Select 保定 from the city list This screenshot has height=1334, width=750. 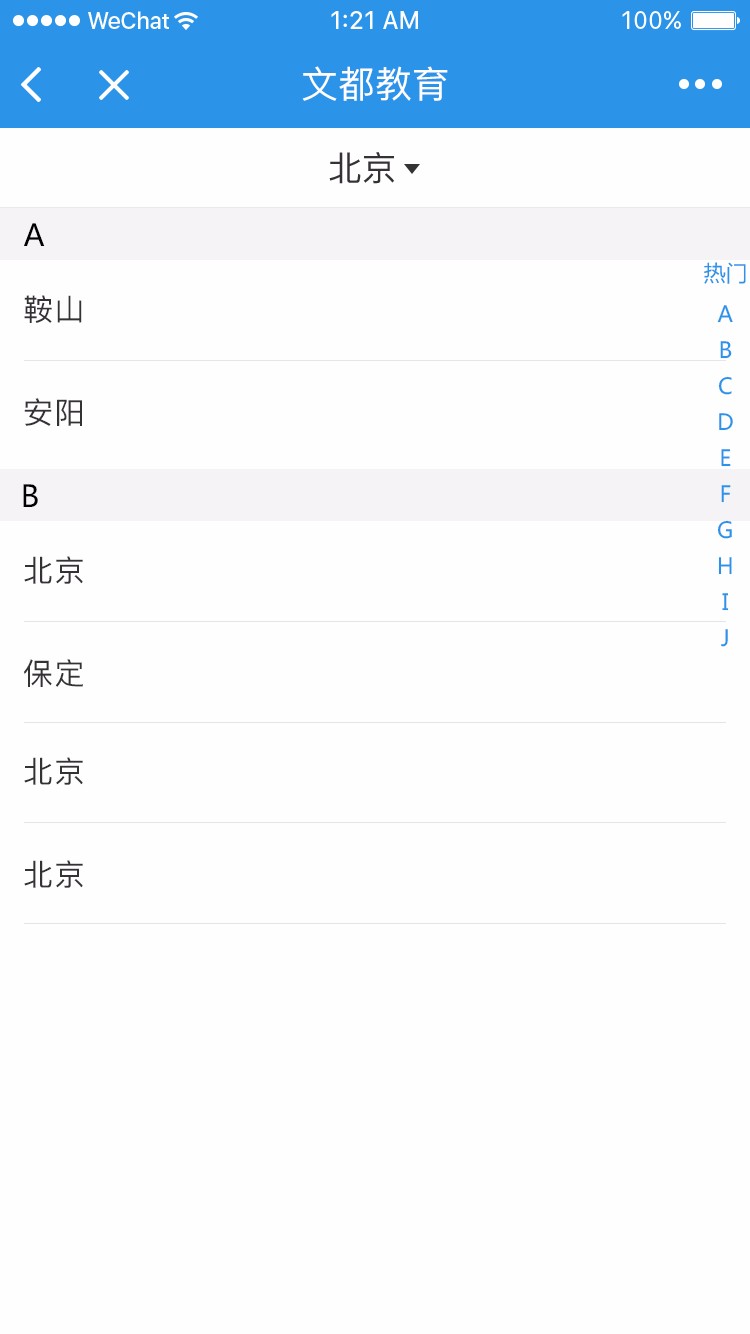click(54, 673)
